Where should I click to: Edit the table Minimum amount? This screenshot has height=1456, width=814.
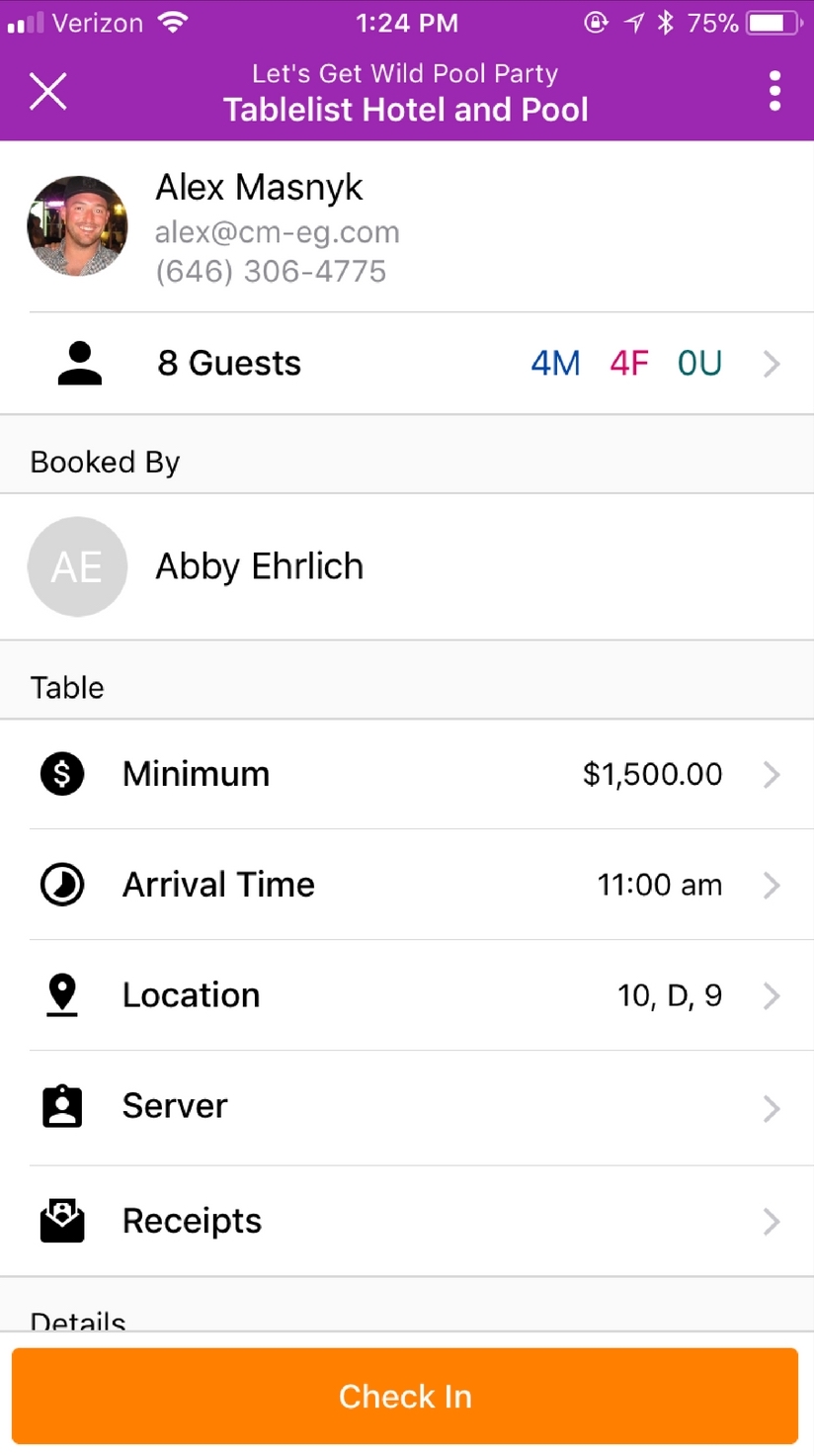tap(406, 774)
